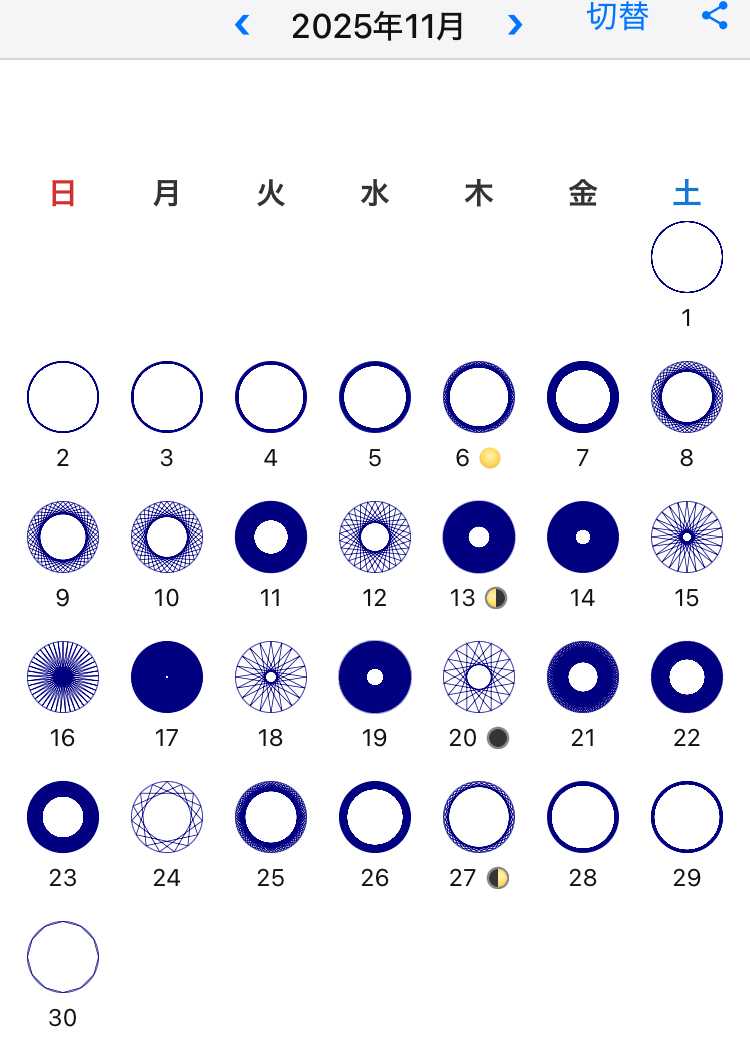Open the day cell for the 6th
The image size is (750, 1050).
pyautogui.click(x=479, y=397)
